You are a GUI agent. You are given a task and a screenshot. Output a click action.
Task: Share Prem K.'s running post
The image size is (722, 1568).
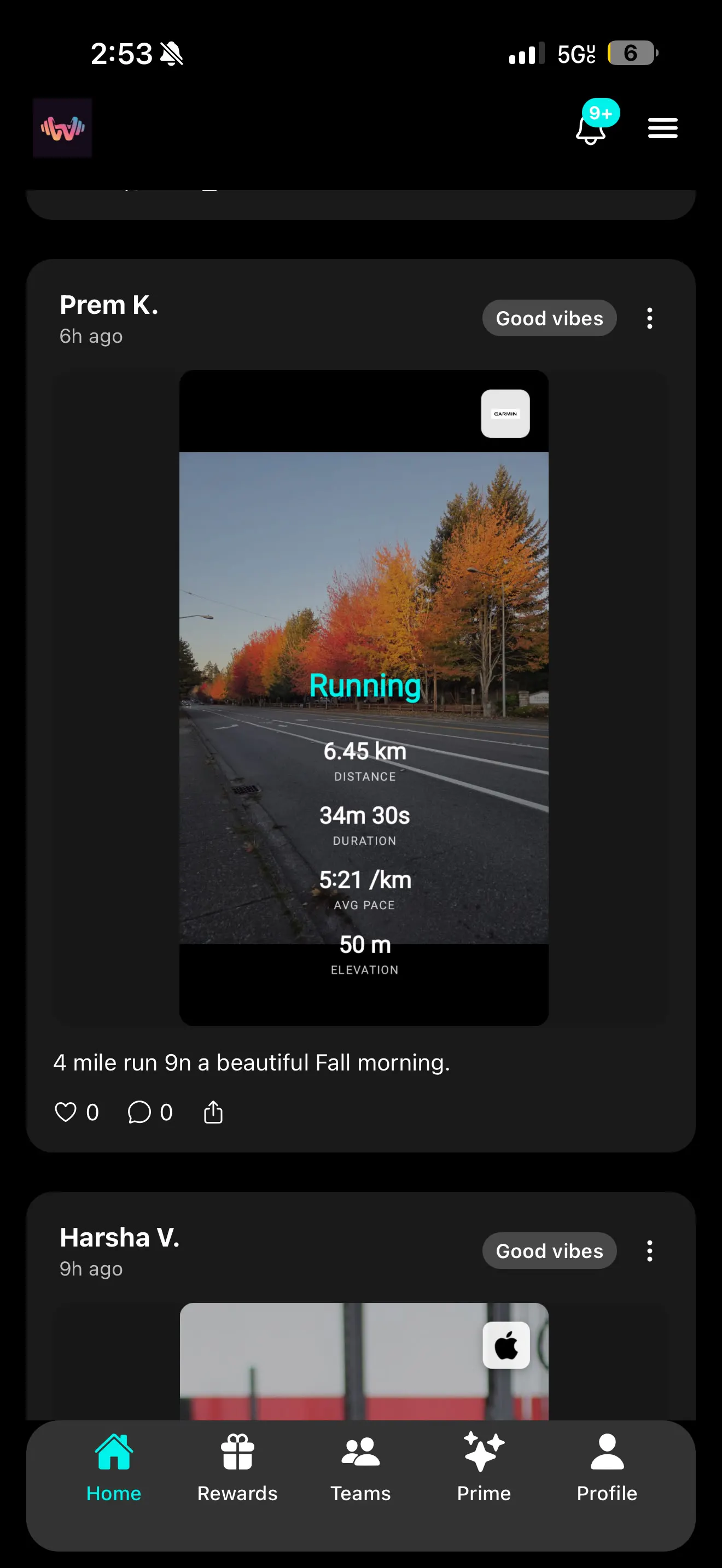(213, 1111)
